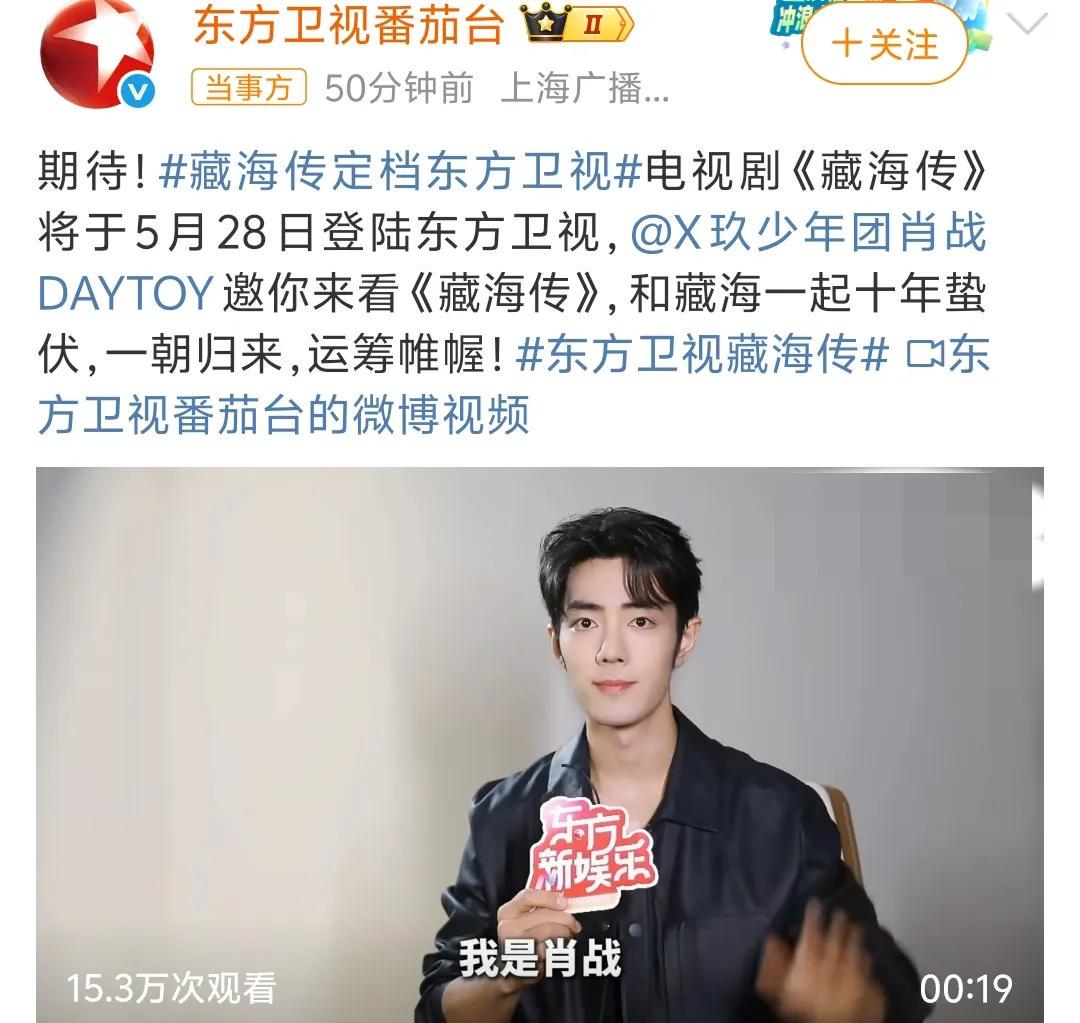Expand the post options chevron
The image size is (1080, 1023).
[x=1027, y=24]
